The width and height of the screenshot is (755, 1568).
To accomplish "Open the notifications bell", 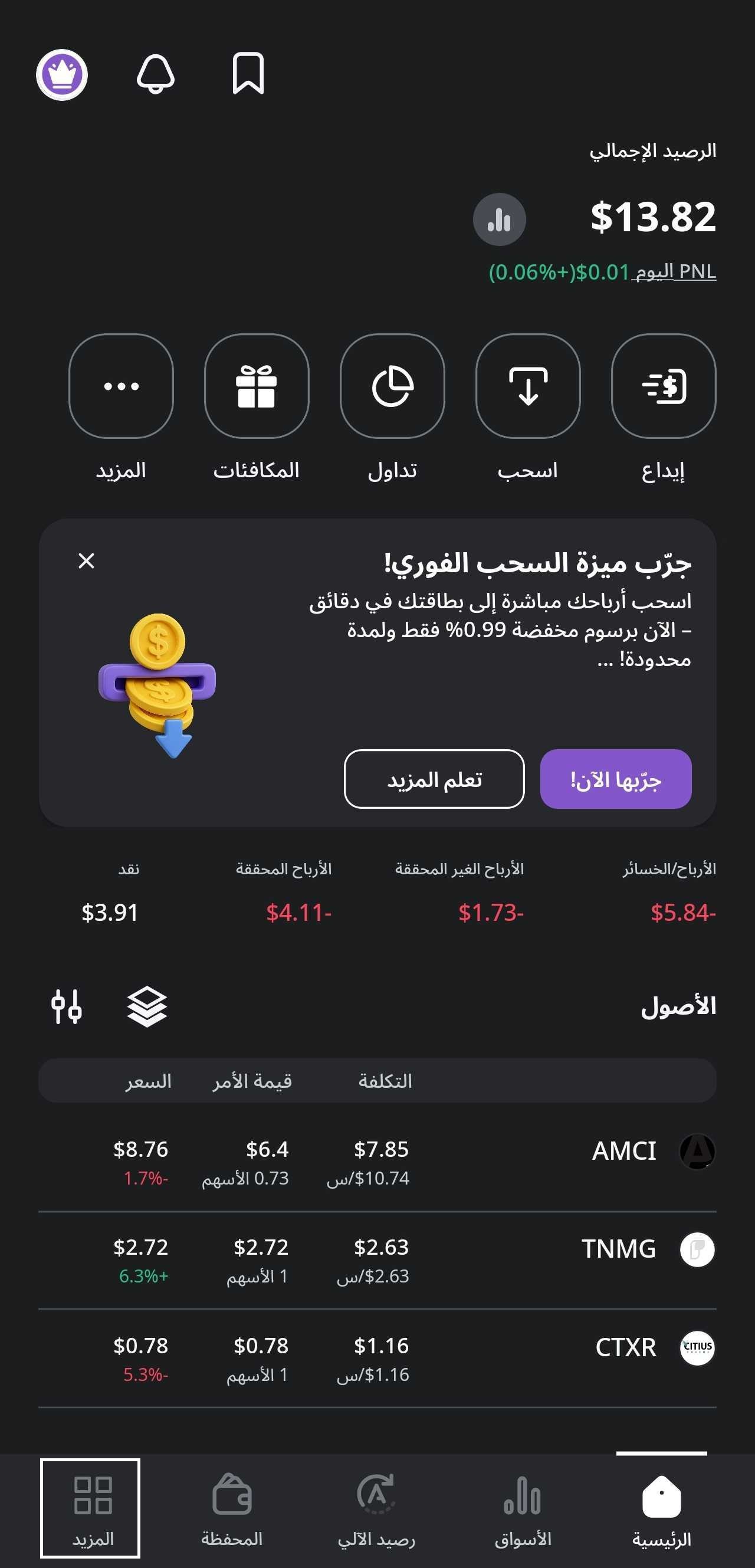I will point(155,74).
